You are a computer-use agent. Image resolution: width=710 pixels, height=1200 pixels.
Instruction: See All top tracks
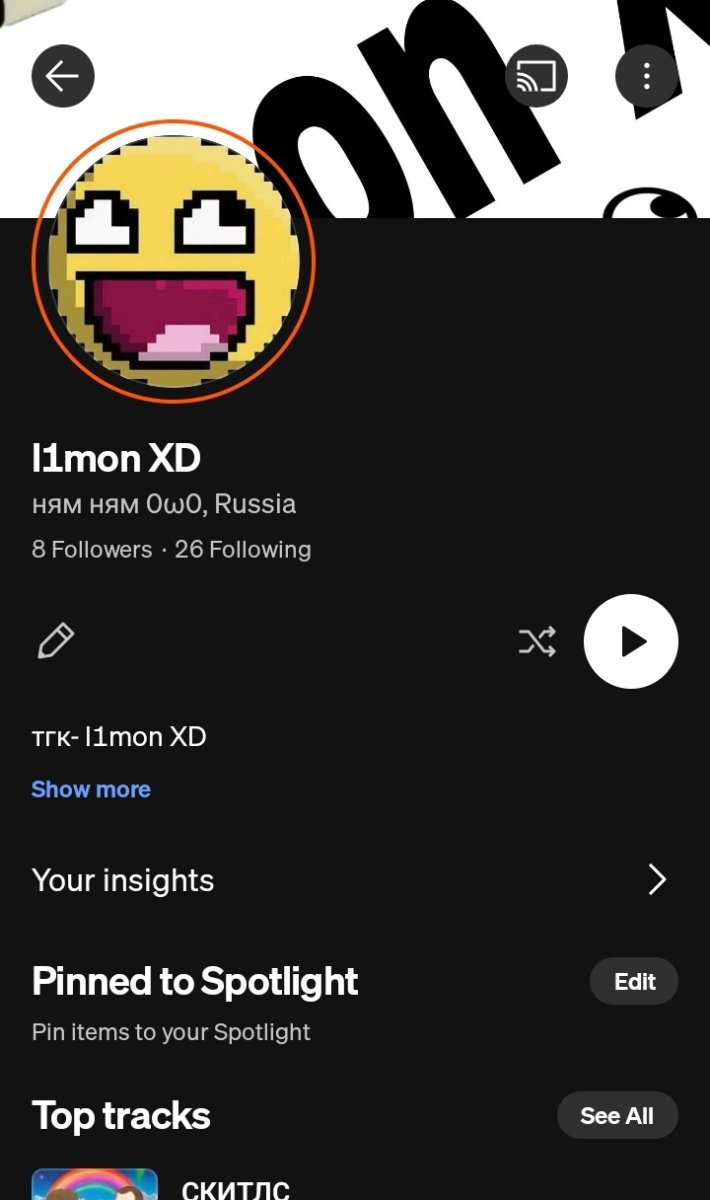(x=617, y=1115)
